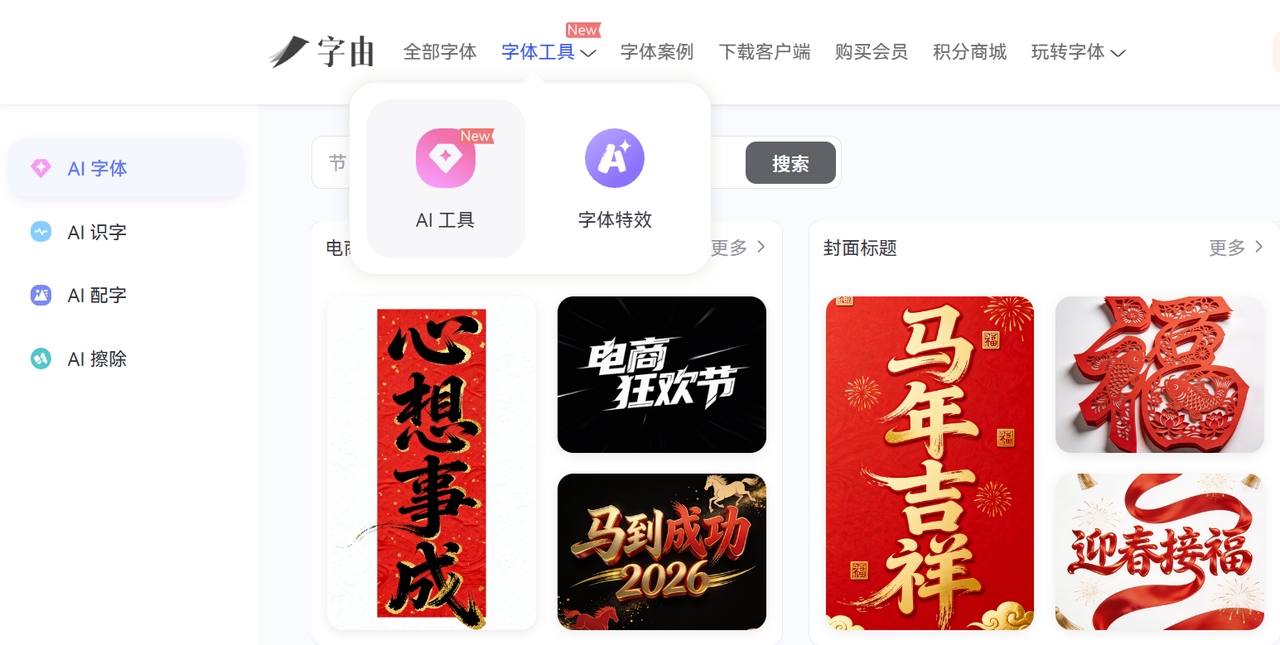Screen dimensions: 1280x645
Task: Tap the 搜索 button
Action: coord(790,163)
